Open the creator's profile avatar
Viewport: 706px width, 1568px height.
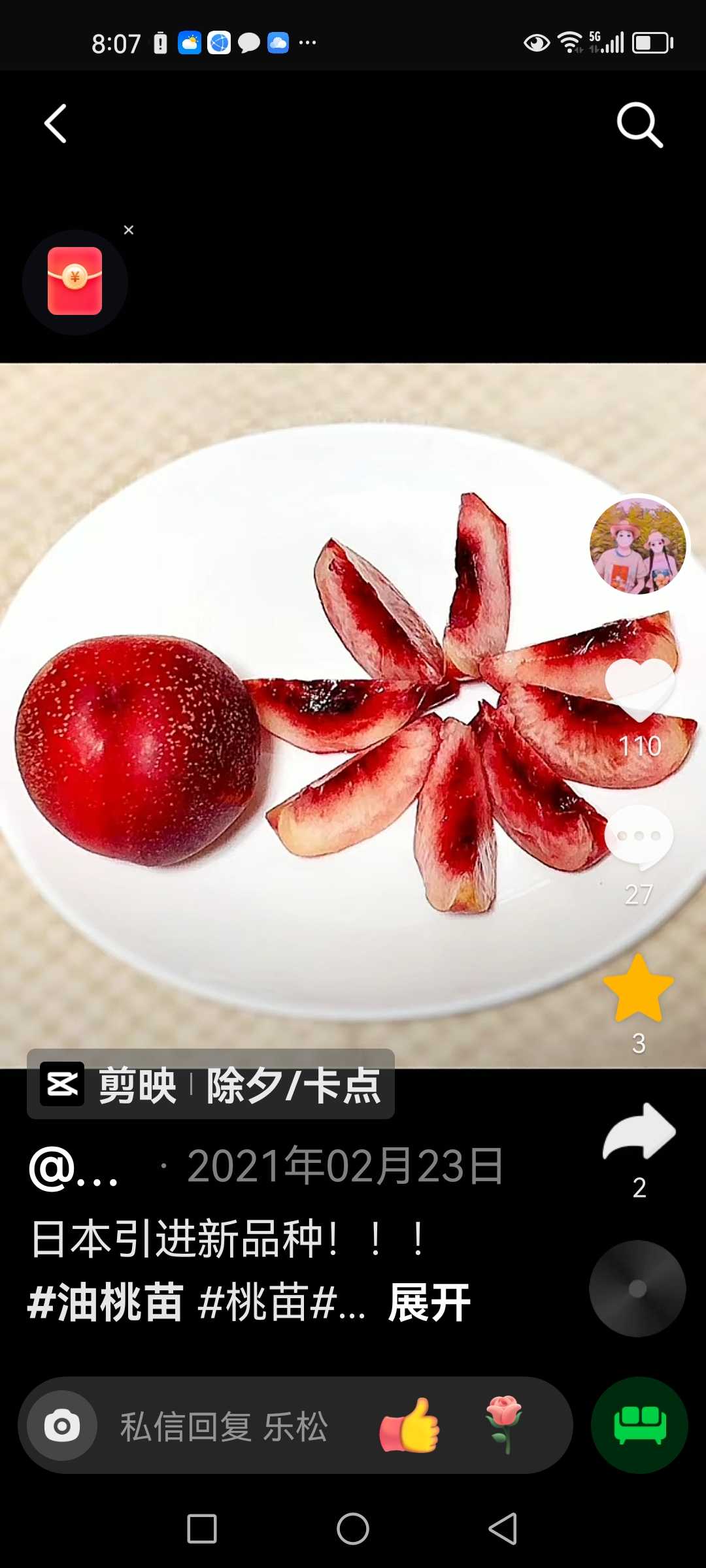(x=638, y=546)
